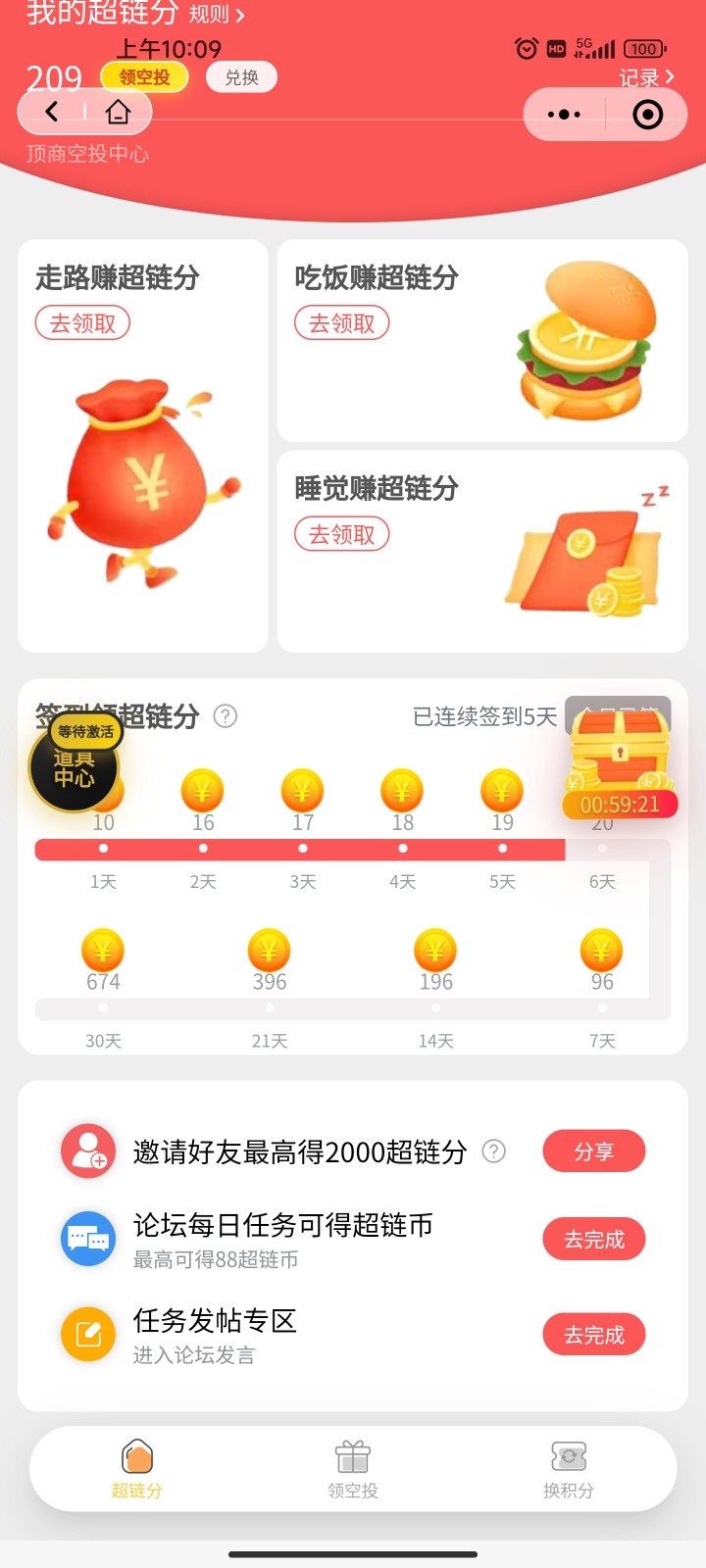The height and width of the screenshot is (1568, 706).
Task: Open the three-dot capsule menu
Action: (x=564, y=114)
